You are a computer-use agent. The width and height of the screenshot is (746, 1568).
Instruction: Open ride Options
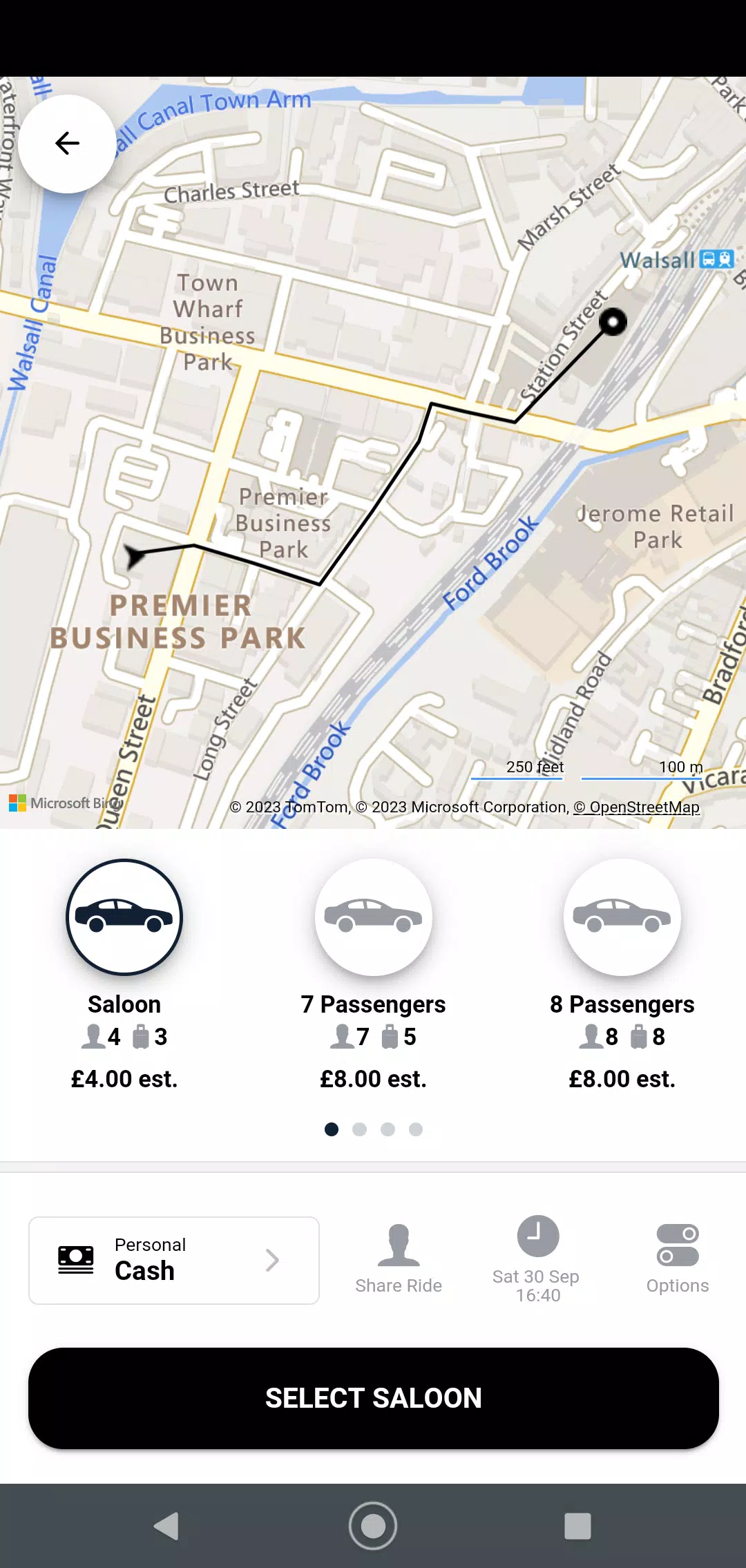(x=678, y=1259)
